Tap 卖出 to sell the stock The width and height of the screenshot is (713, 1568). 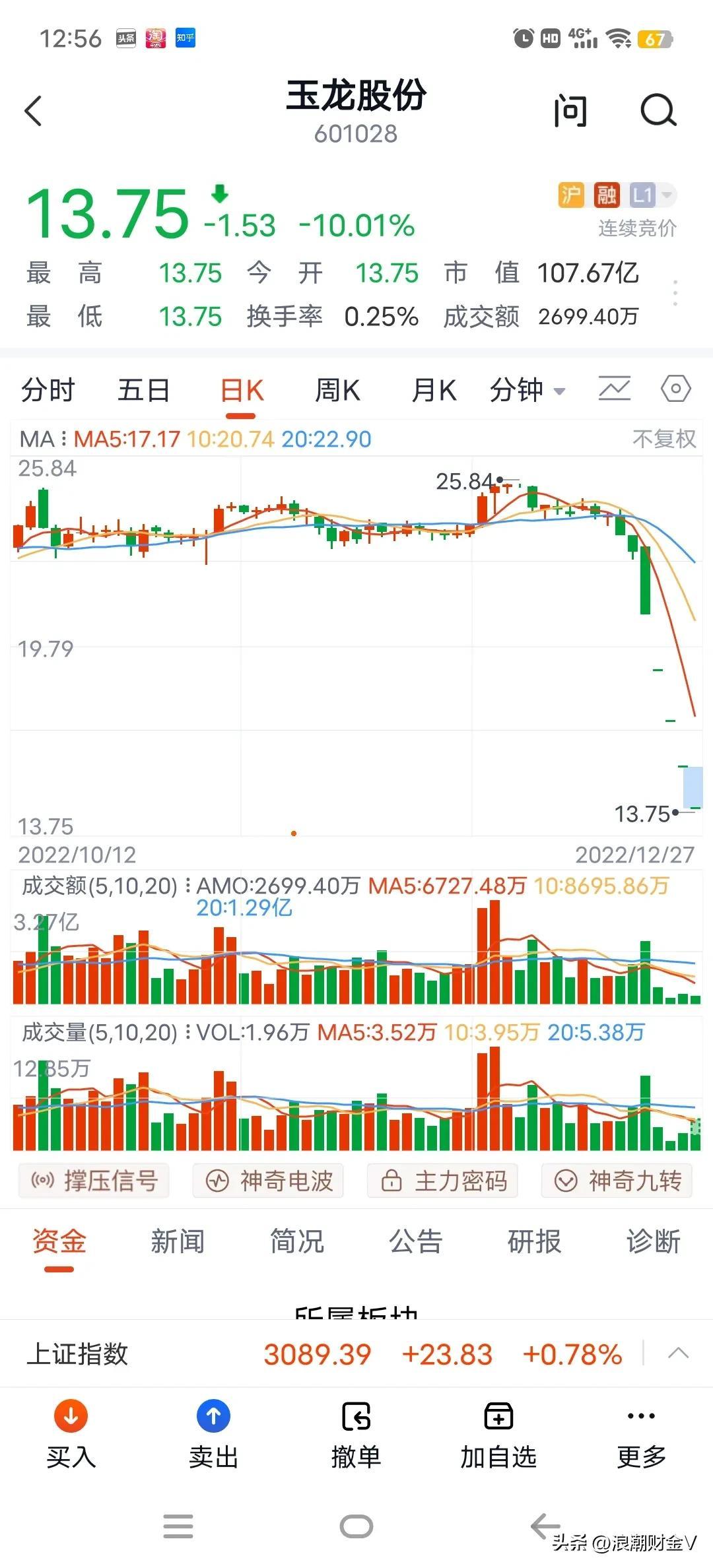(213, 1435)
